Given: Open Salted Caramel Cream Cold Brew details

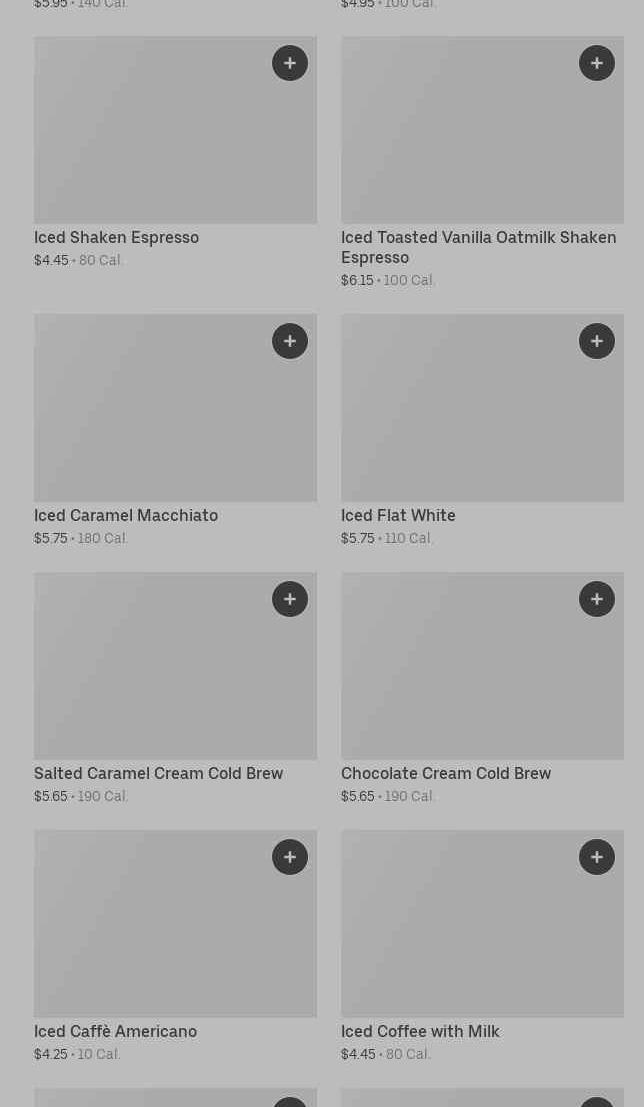Looking at the screenshot, I should coord(175,688).
